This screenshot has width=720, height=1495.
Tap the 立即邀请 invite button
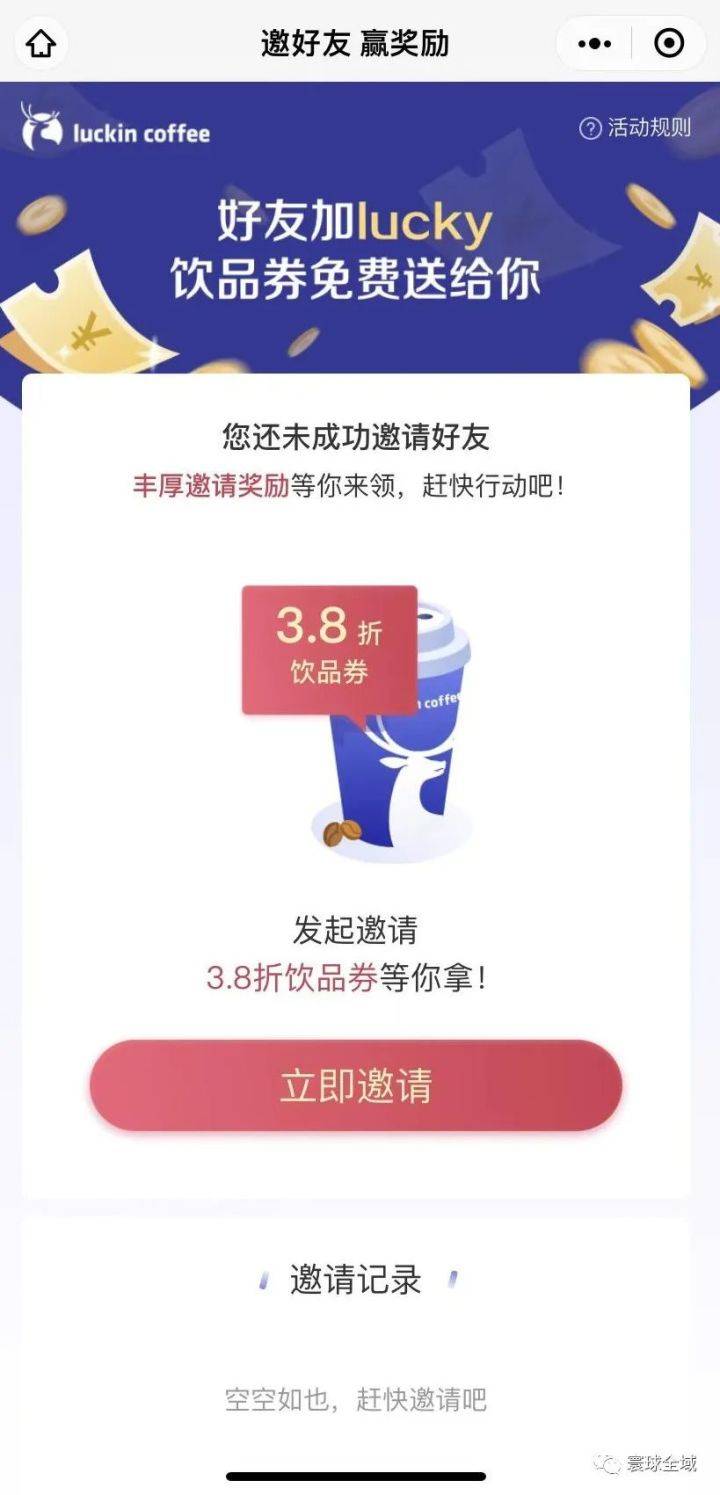click(x=356, y=1086)
